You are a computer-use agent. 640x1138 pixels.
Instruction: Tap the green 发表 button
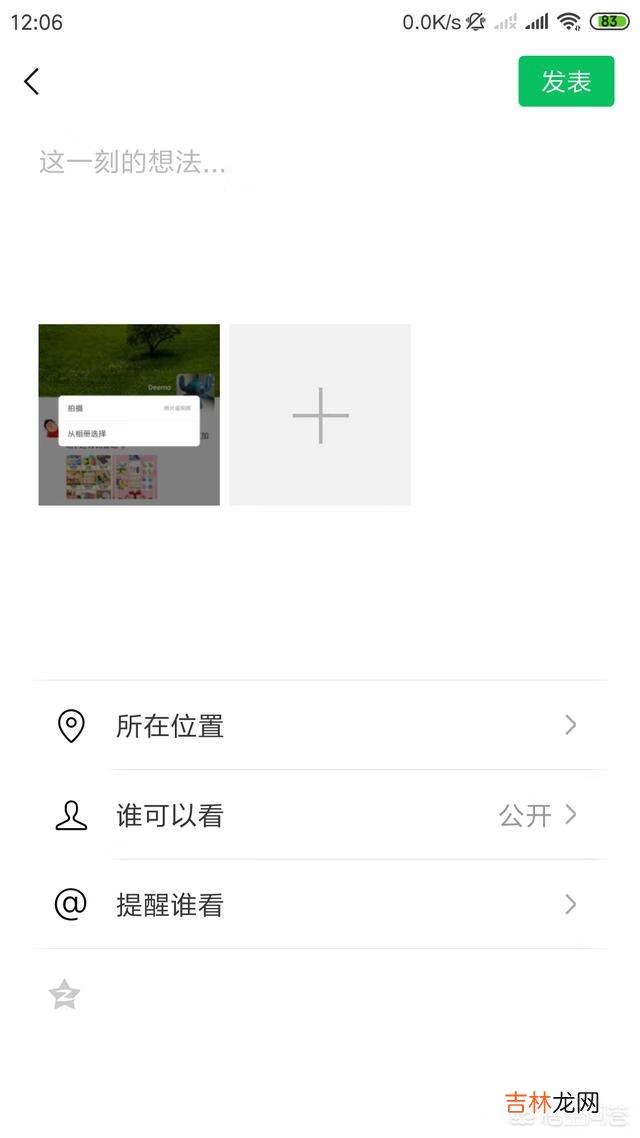[x=566, y=82]
